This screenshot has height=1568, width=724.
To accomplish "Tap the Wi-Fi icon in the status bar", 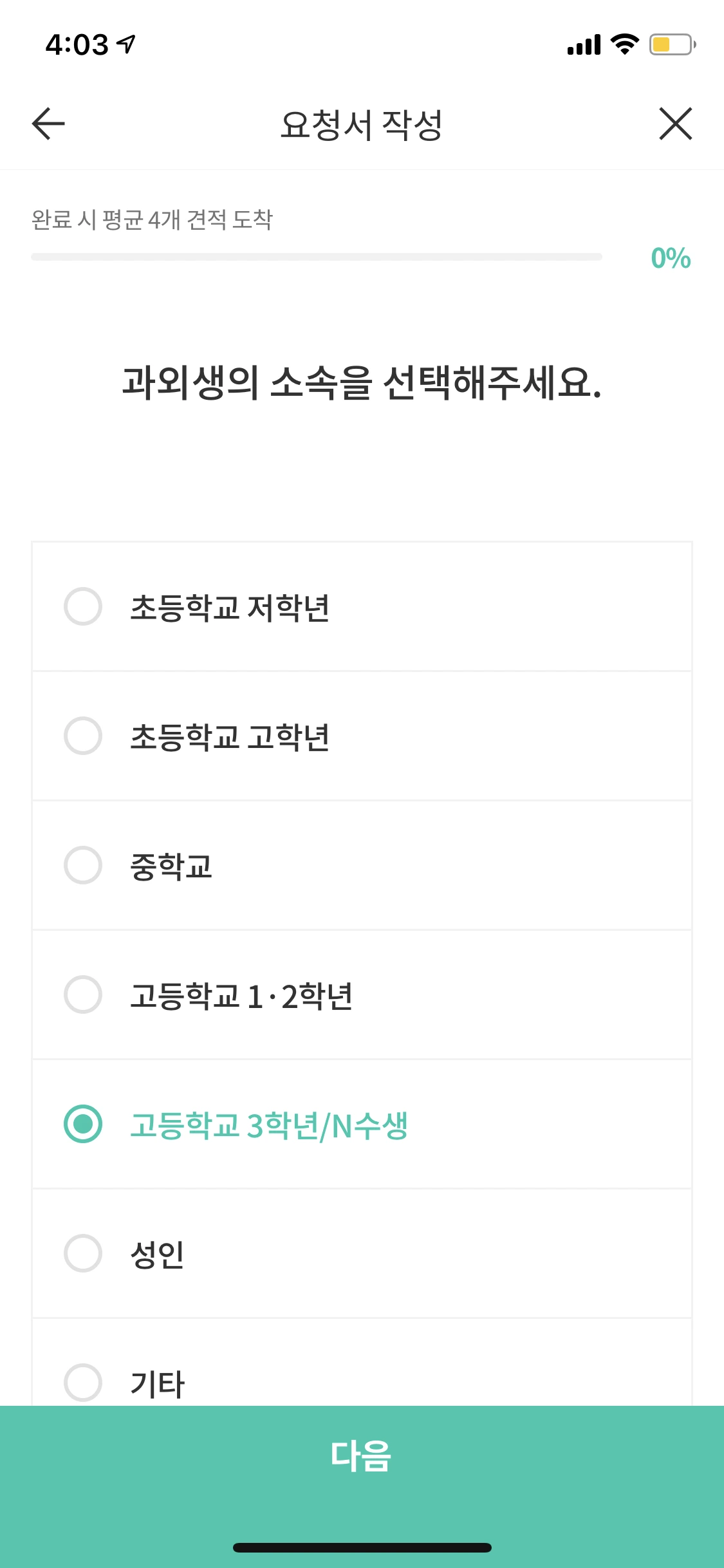I will coord(622,44).
